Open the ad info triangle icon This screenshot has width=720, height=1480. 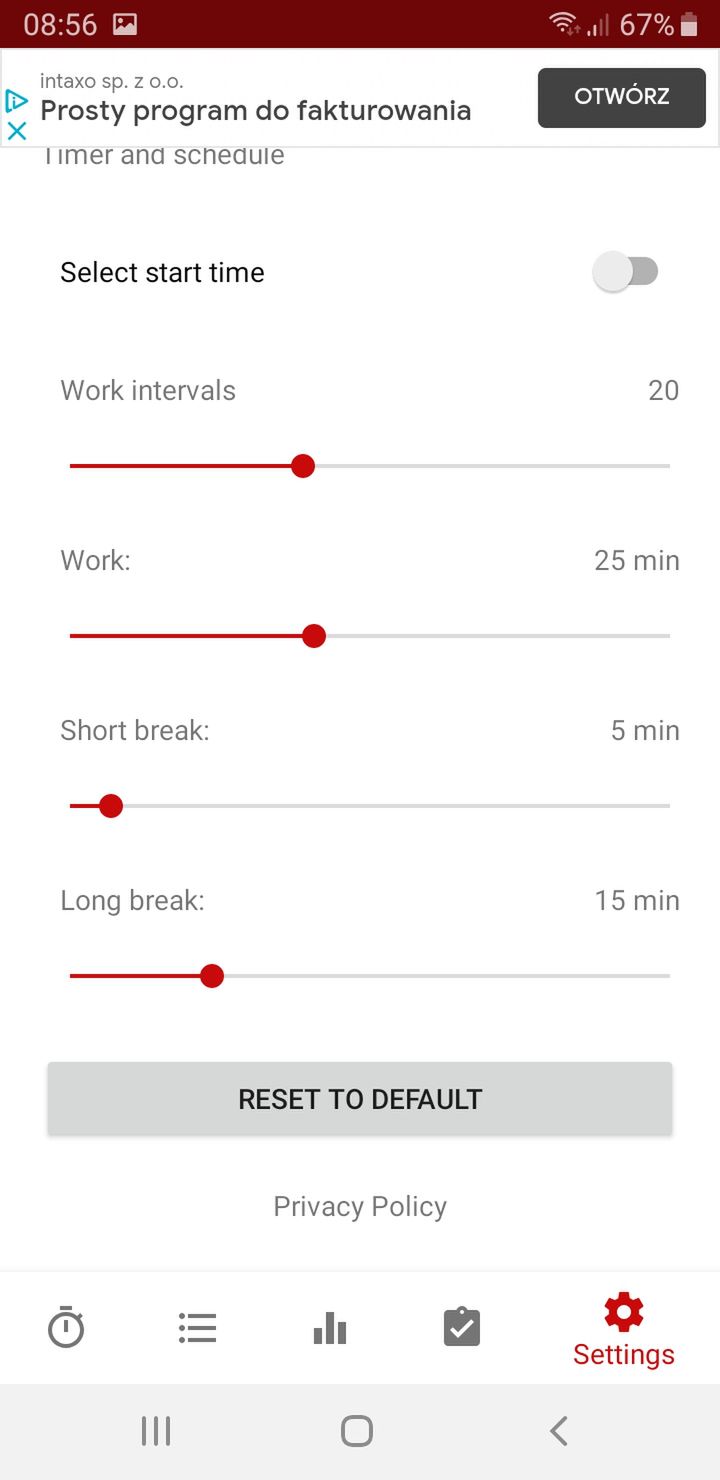tap(17, 100)
